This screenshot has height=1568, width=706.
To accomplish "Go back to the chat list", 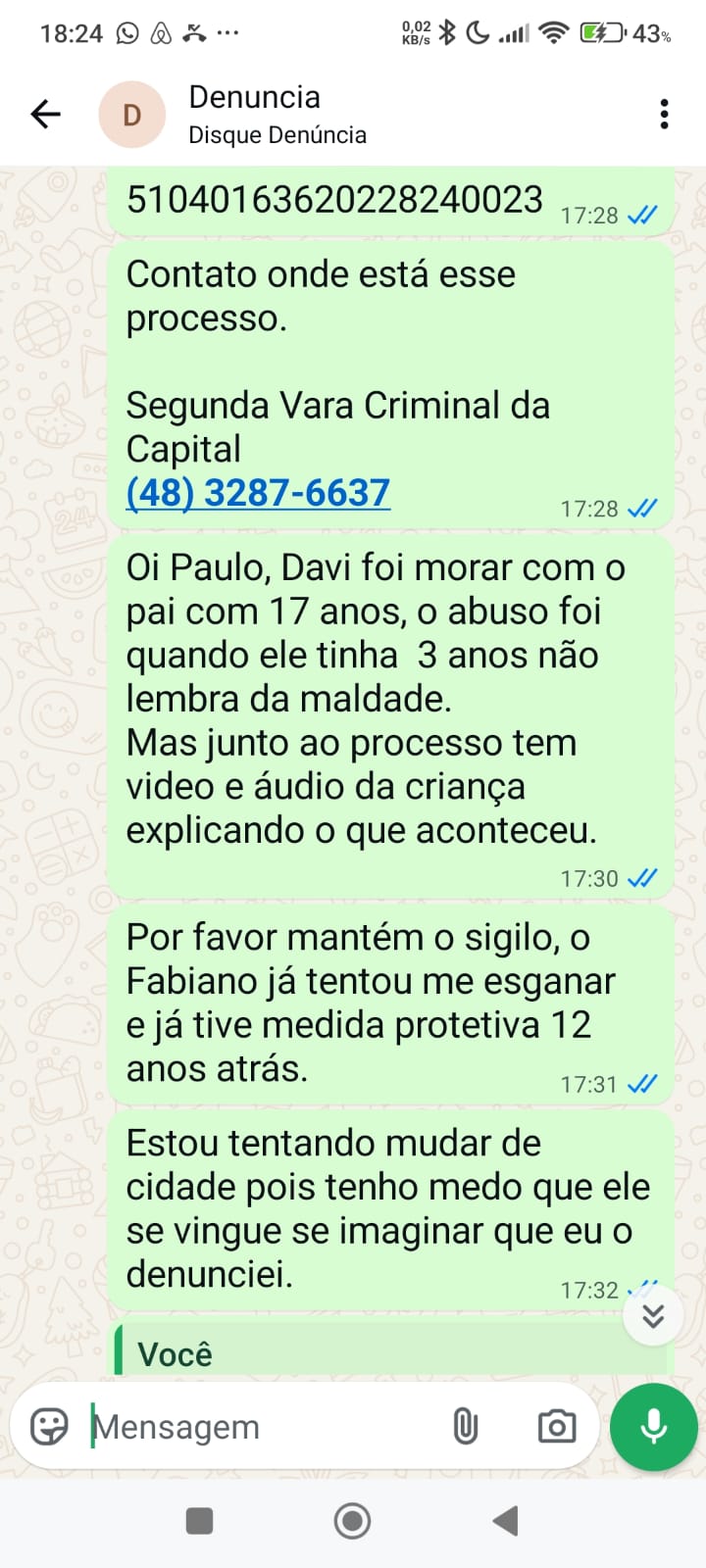I will 45,115.
